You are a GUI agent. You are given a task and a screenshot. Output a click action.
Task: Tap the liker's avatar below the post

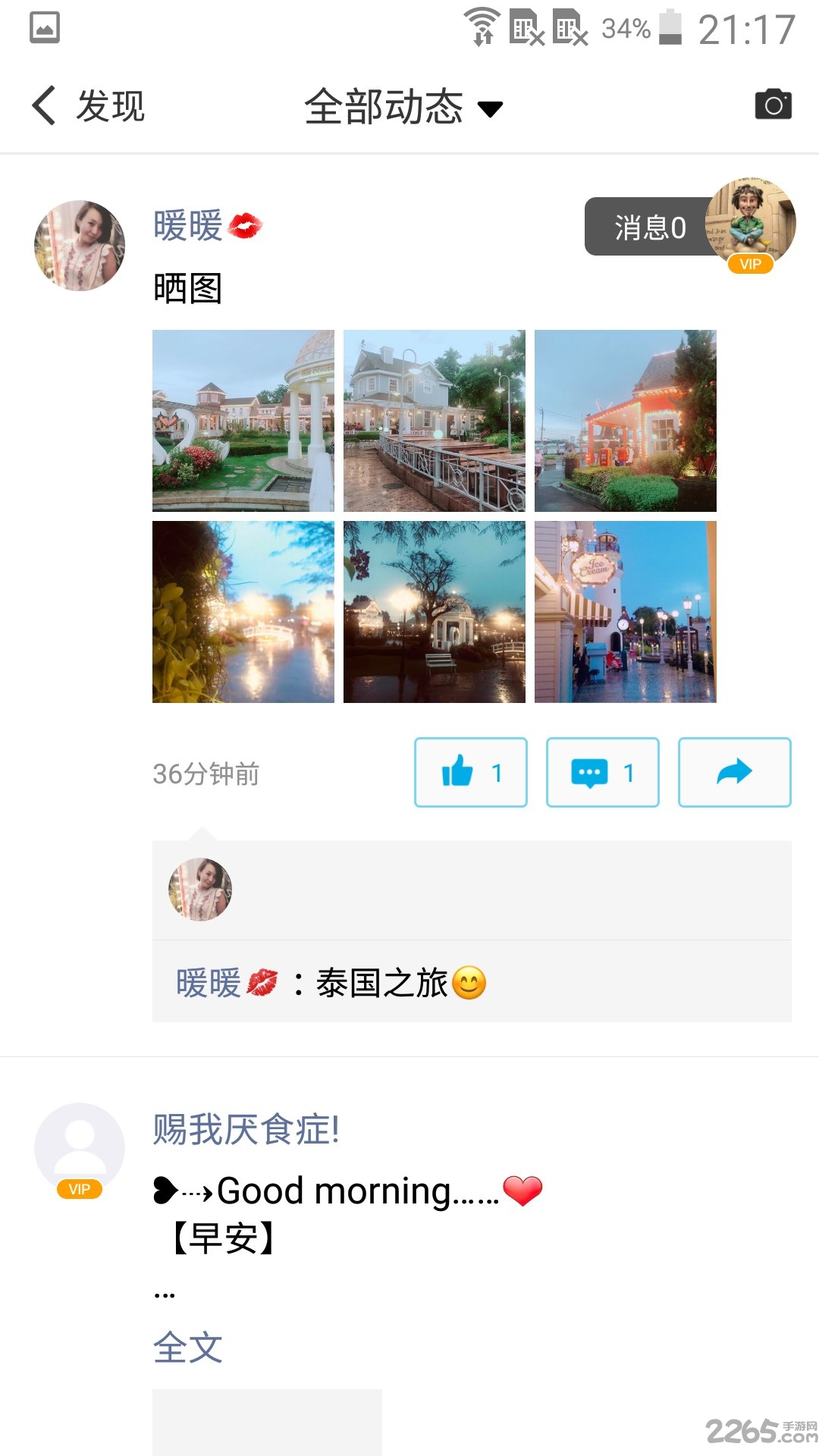[x=200, y=890]
